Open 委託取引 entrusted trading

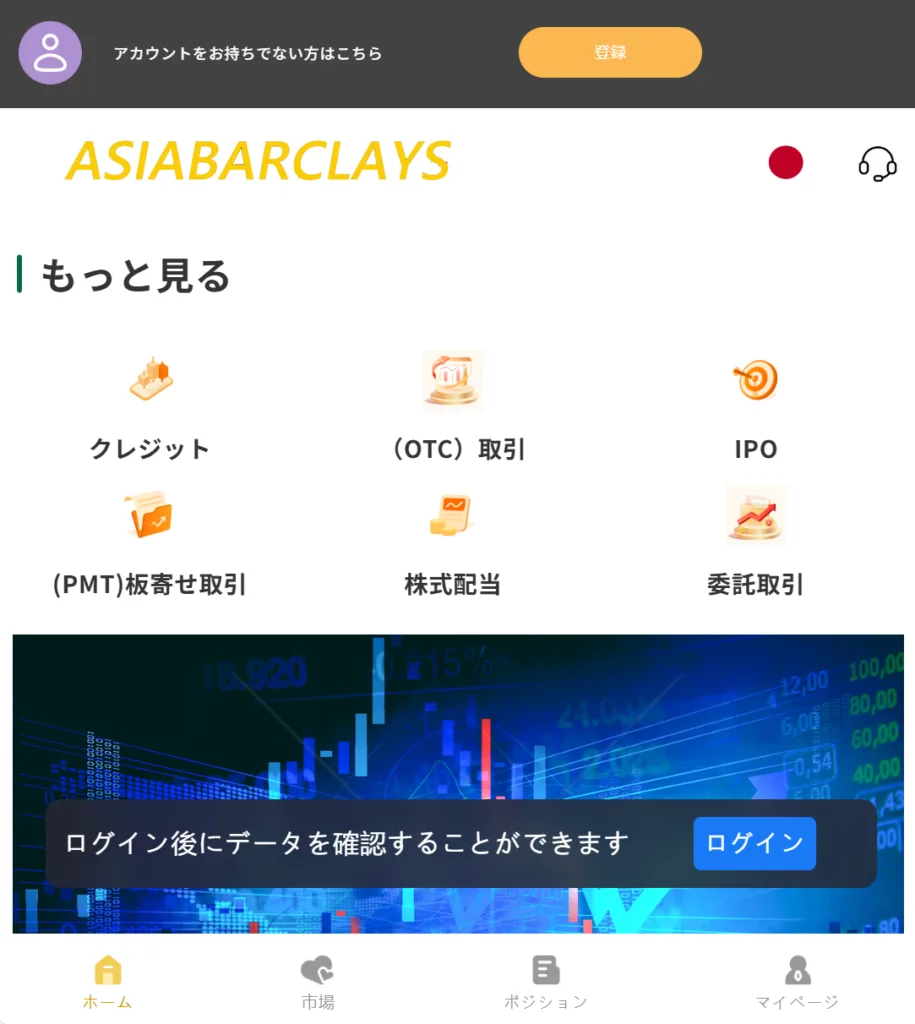[755, 542]
